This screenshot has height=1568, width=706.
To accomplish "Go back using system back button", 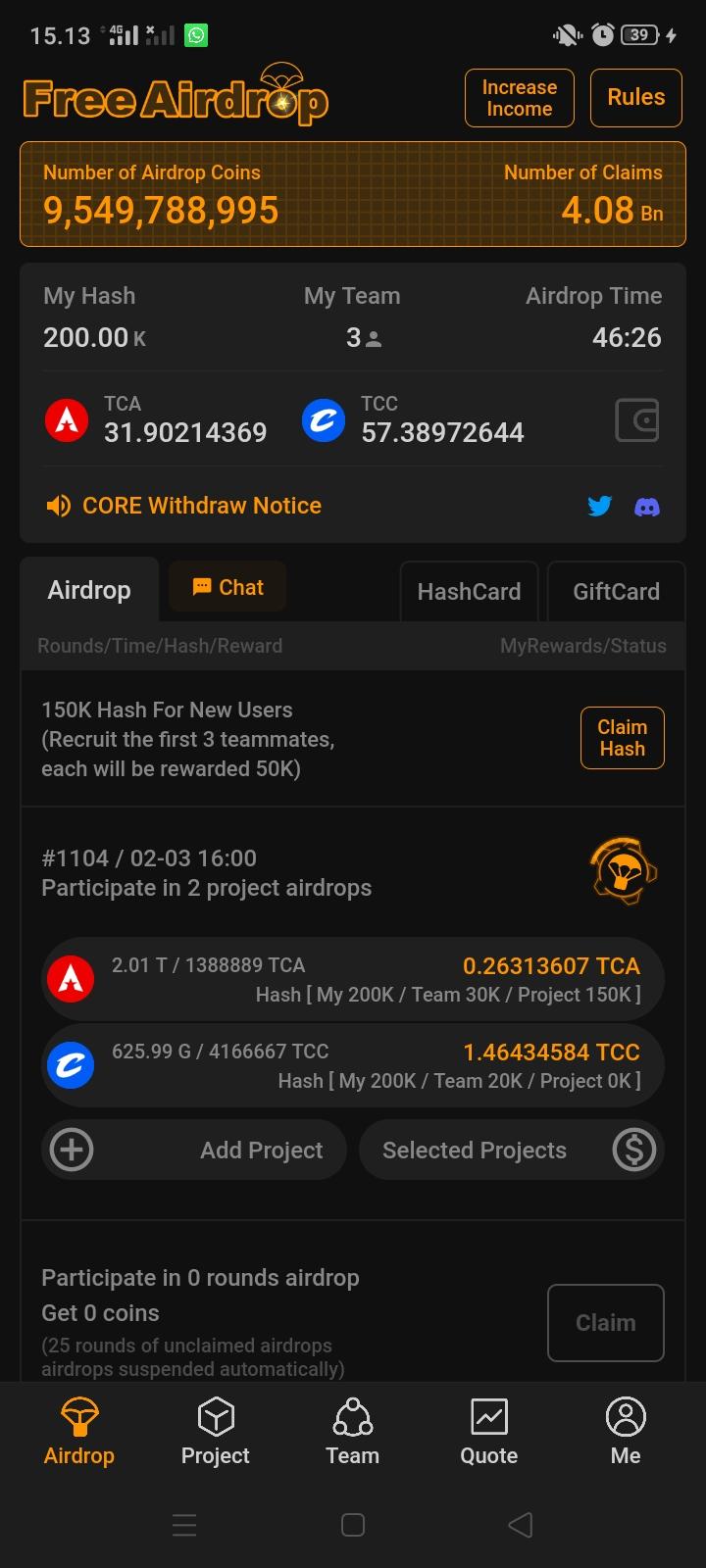I will click(521, 1525).
